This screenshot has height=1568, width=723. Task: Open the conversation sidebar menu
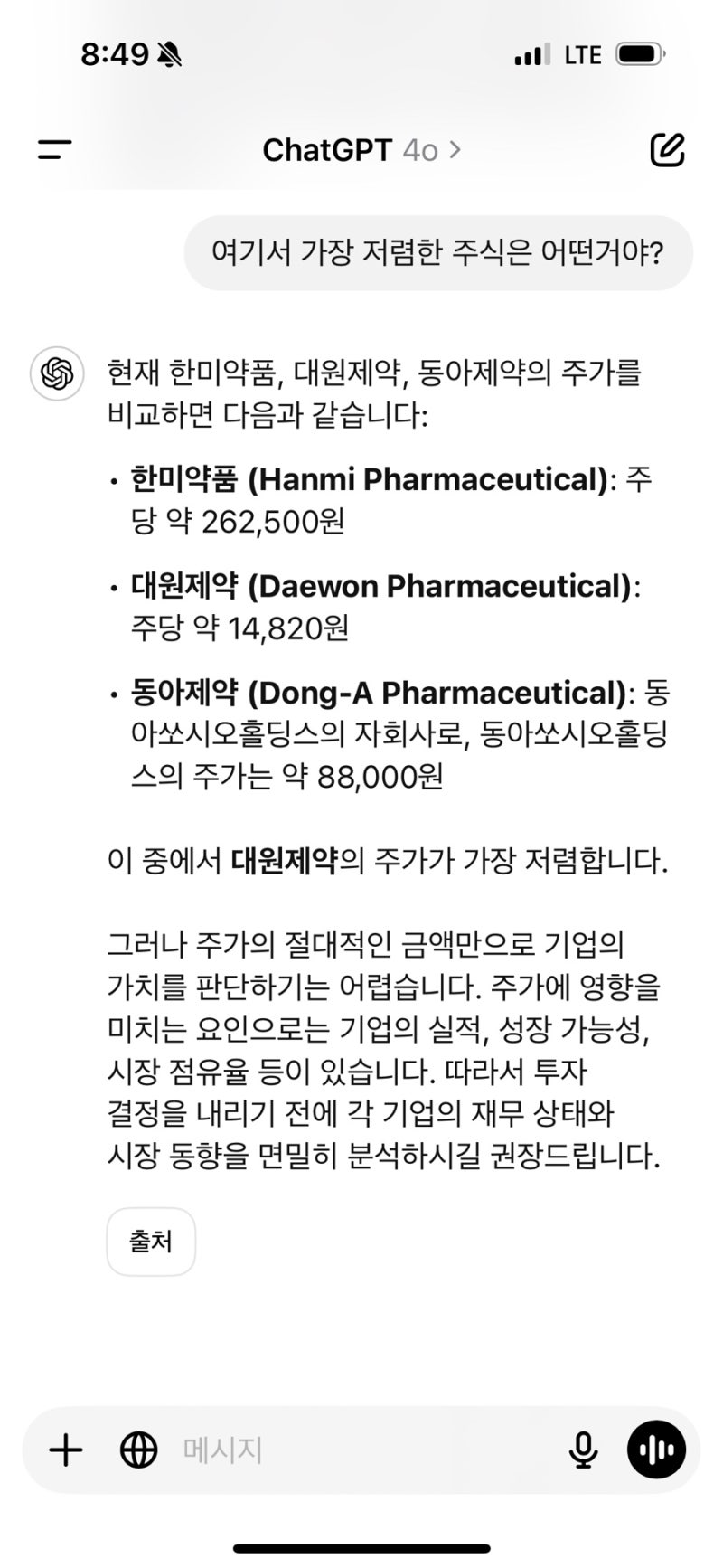tap(54, 150)
